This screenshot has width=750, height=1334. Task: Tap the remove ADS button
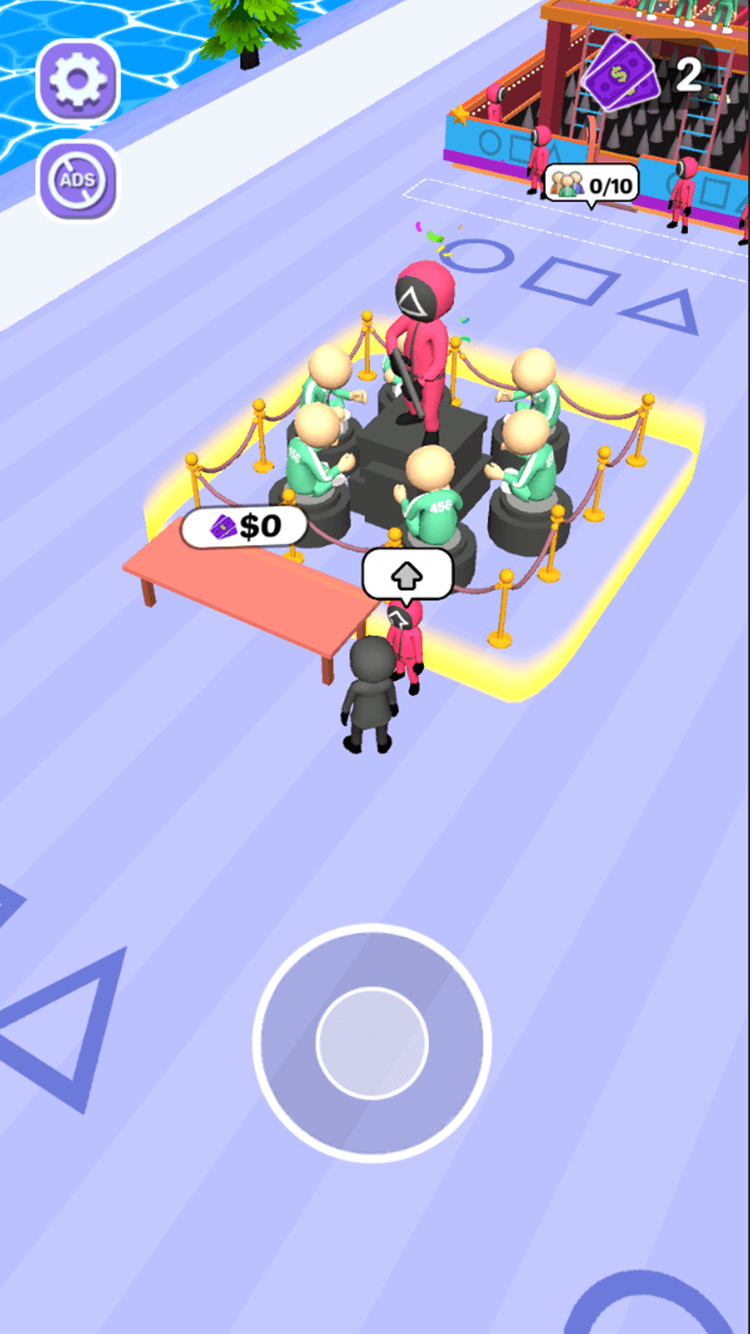tap(78, 181)
